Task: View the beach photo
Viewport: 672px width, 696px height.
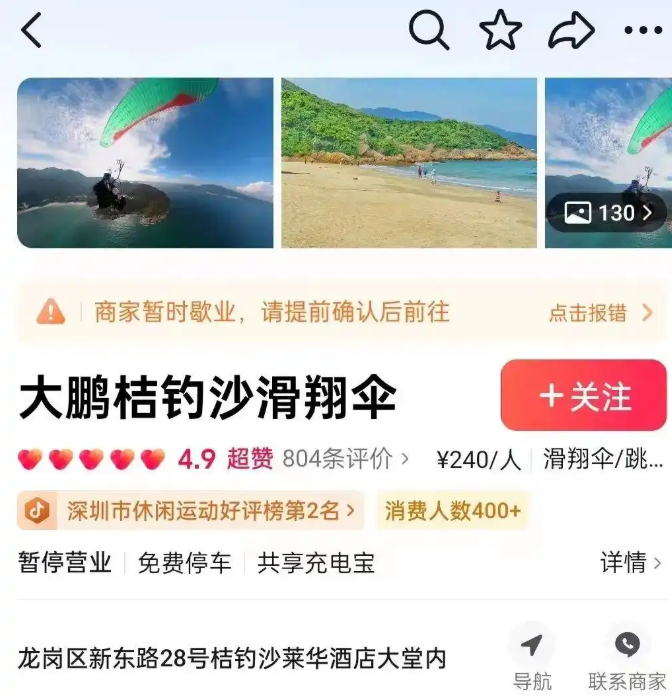Action: 408,162
